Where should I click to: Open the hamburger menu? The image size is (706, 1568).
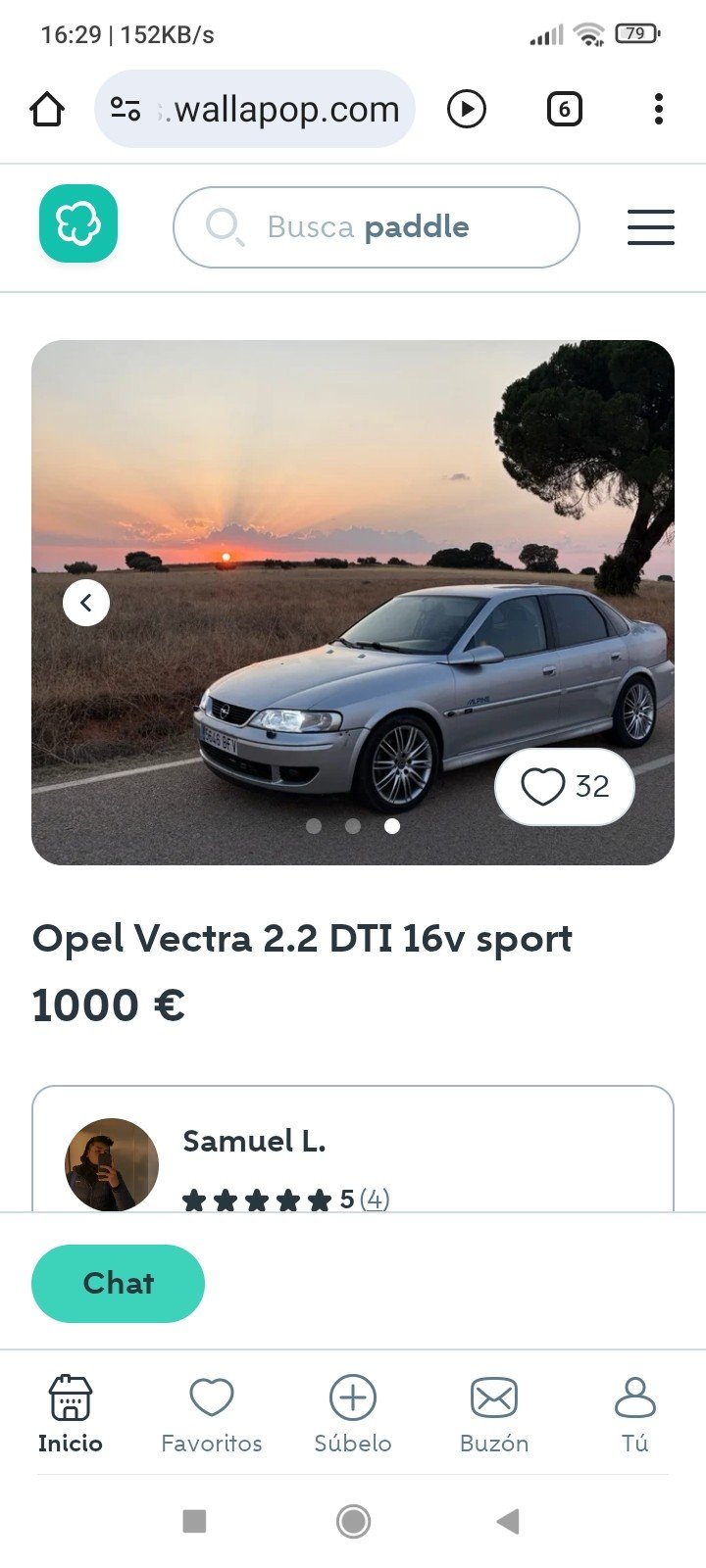coord(650,227)
